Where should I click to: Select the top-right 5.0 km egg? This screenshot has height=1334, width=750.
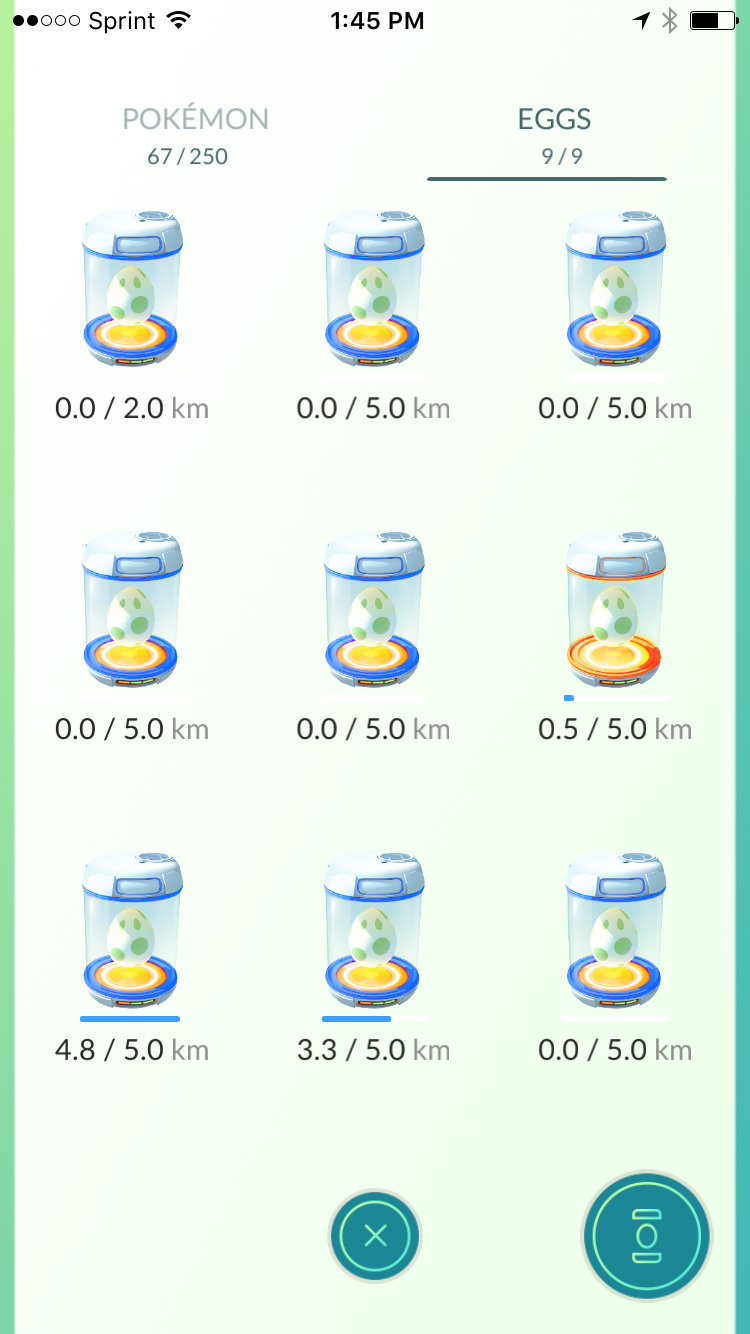pyautogui.click(x=615, y=290)
